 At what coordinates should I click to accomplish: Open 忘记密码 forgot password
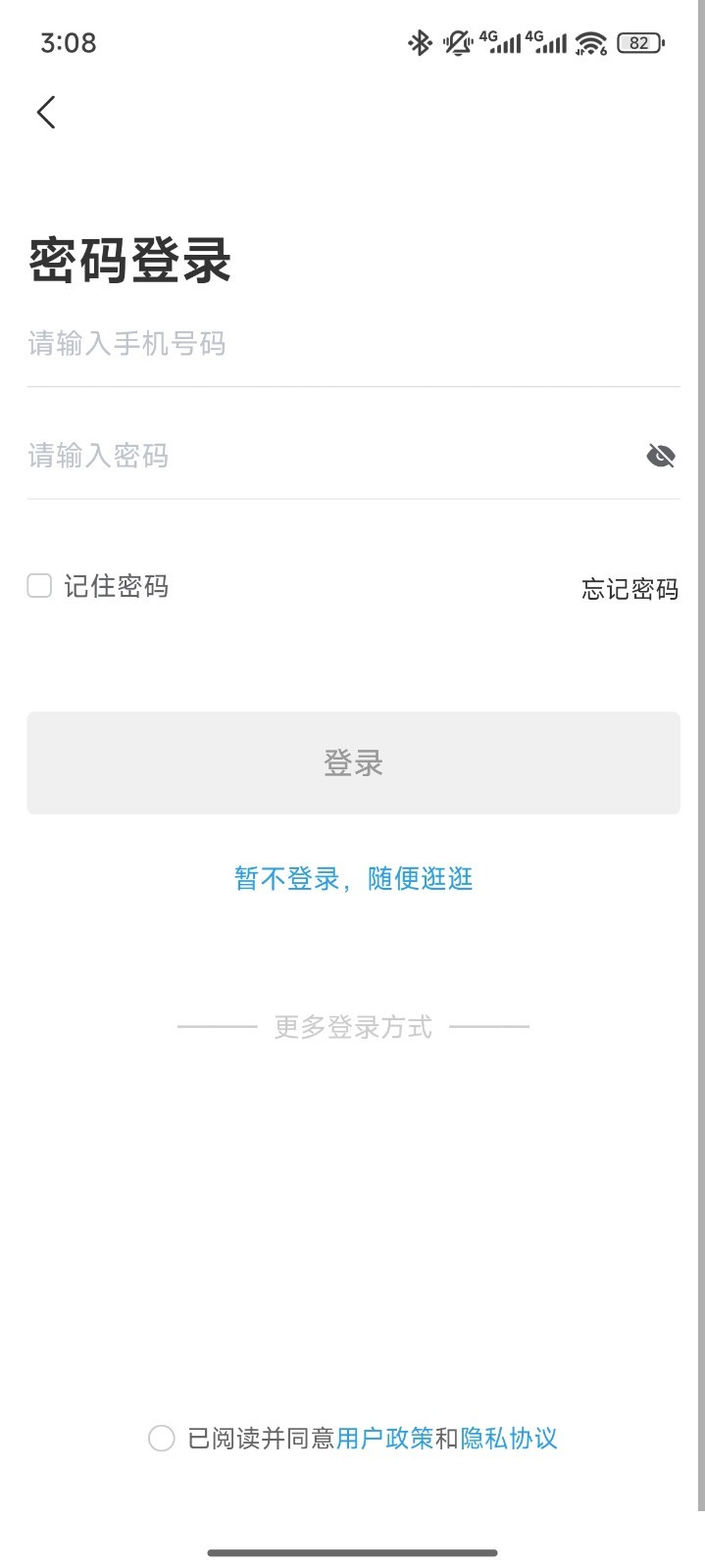click(x=629, y=588)
